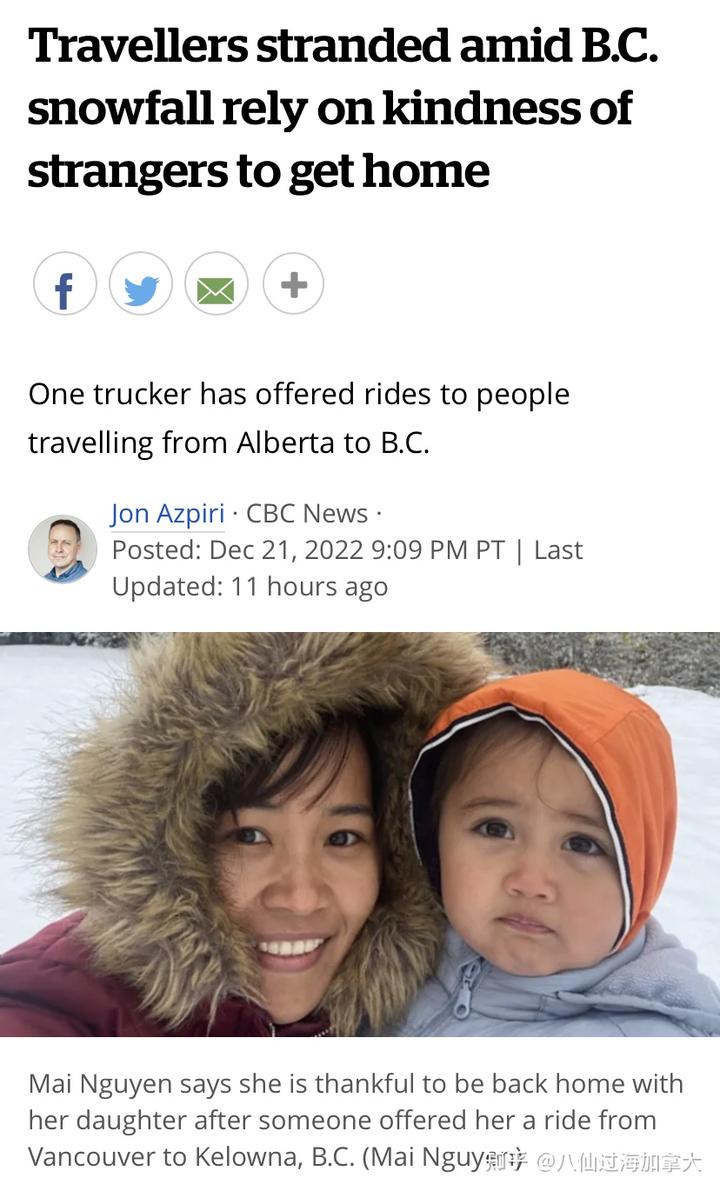This screenshot has width=720, height=1191.
Task: Share the article by email
Action: (x=216, y=285)
